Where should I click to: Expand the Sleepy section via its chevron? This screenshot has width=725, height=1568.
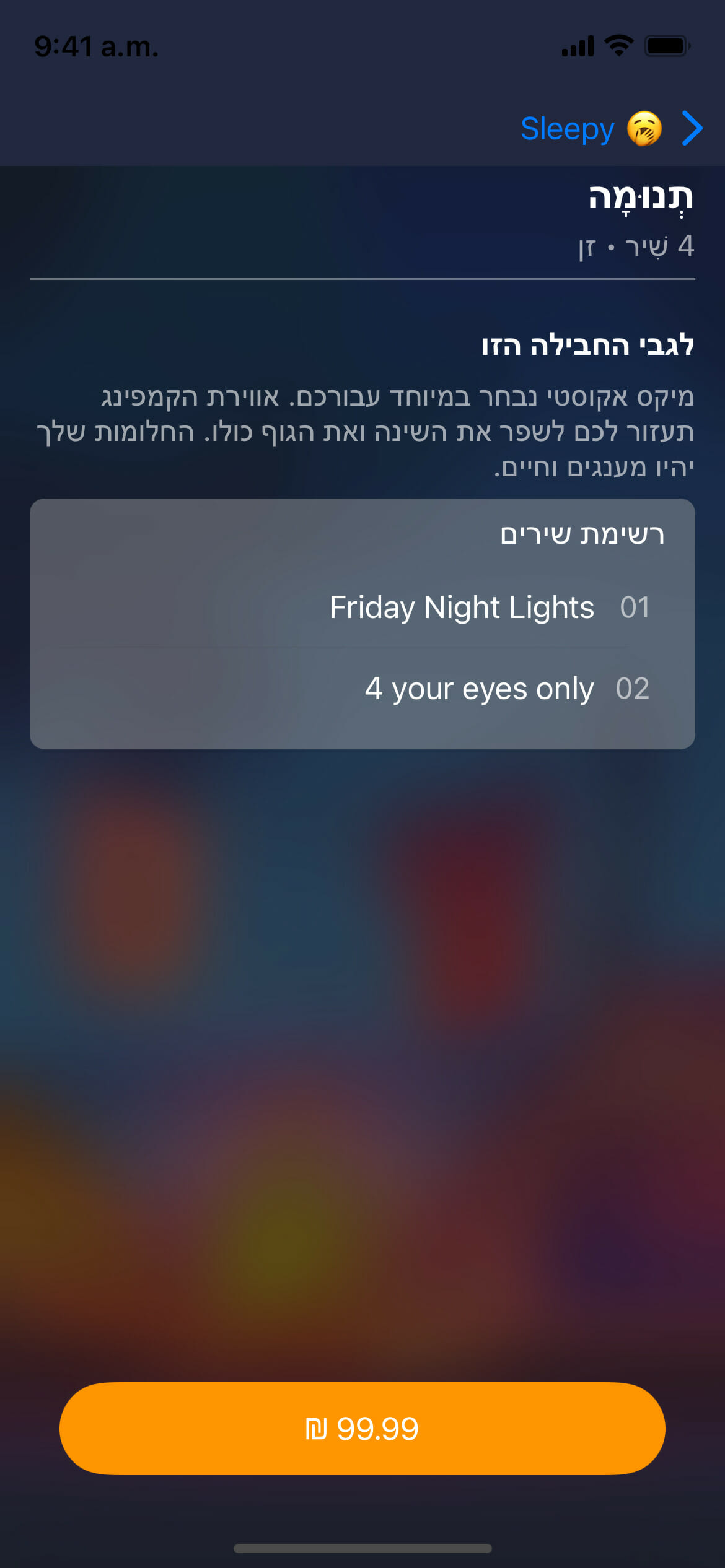(x=692, y=129)
